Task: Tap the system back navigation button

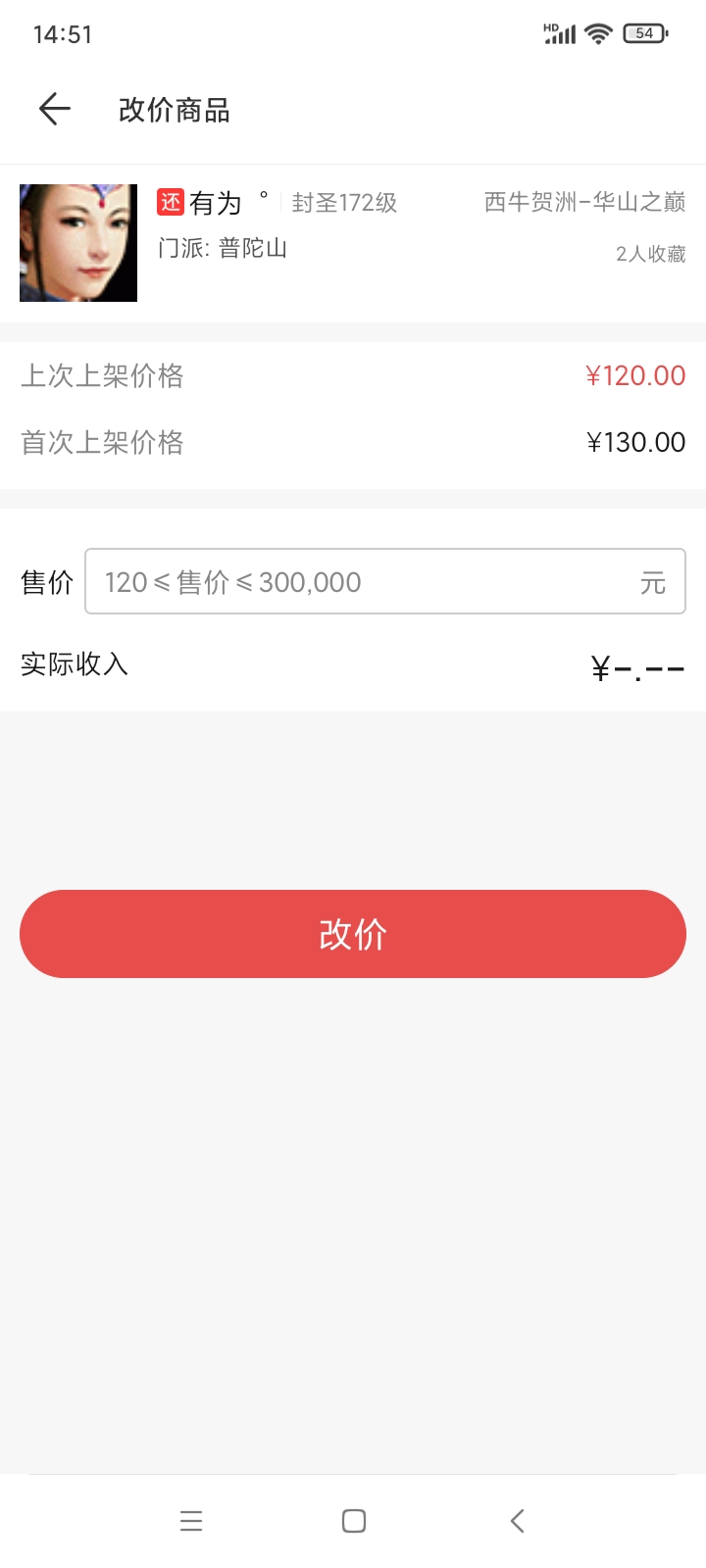Action: tap(518, 1521)
